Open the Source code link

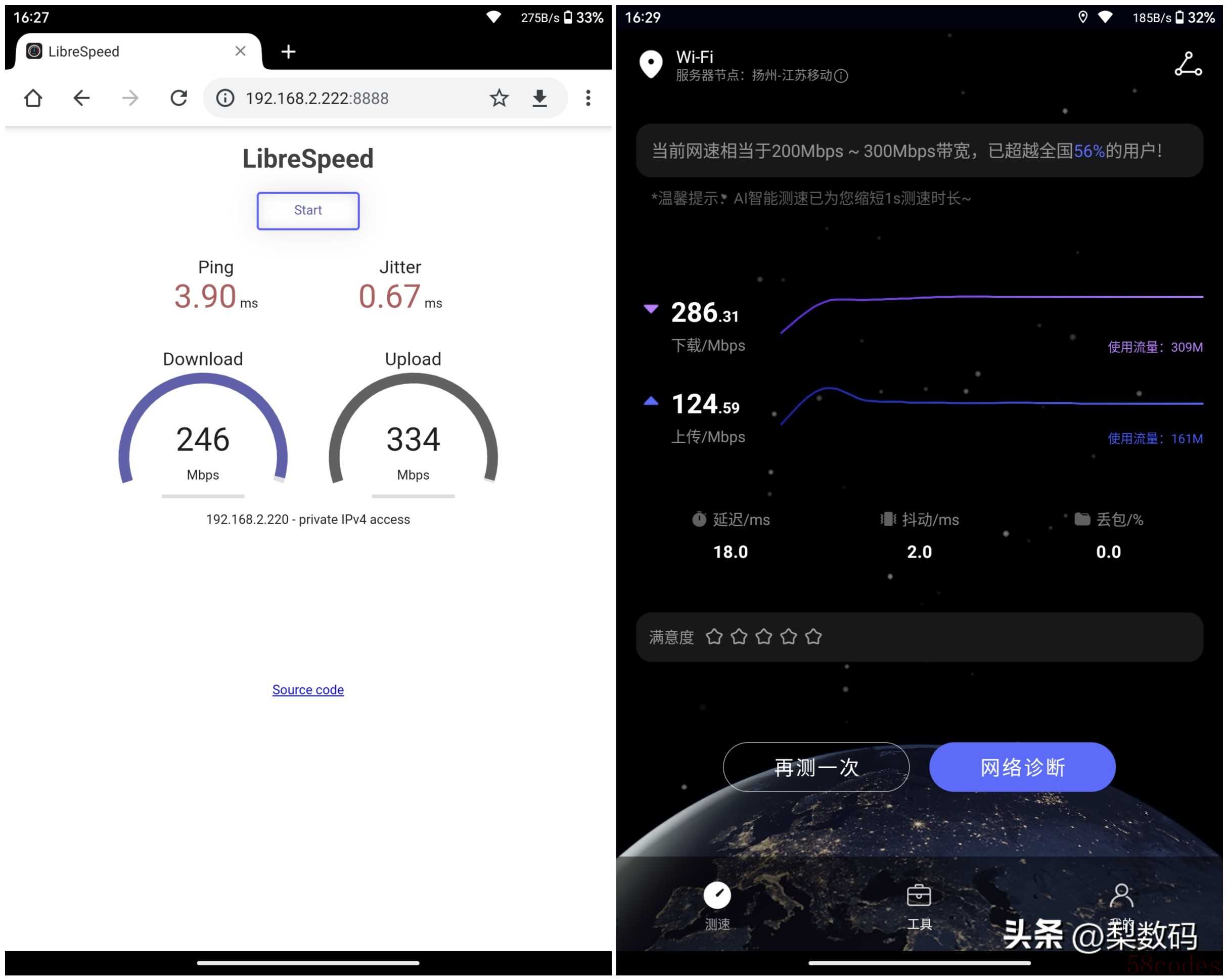tap(307, 689)
